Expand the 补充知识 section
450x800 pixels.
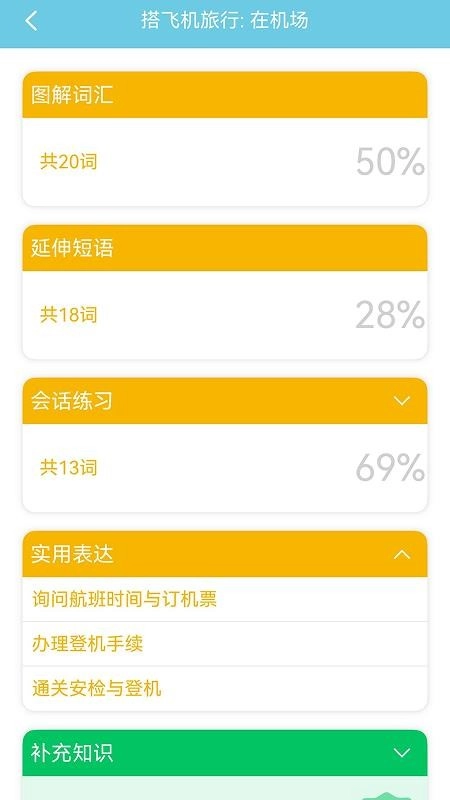click(x=402, y=753)
